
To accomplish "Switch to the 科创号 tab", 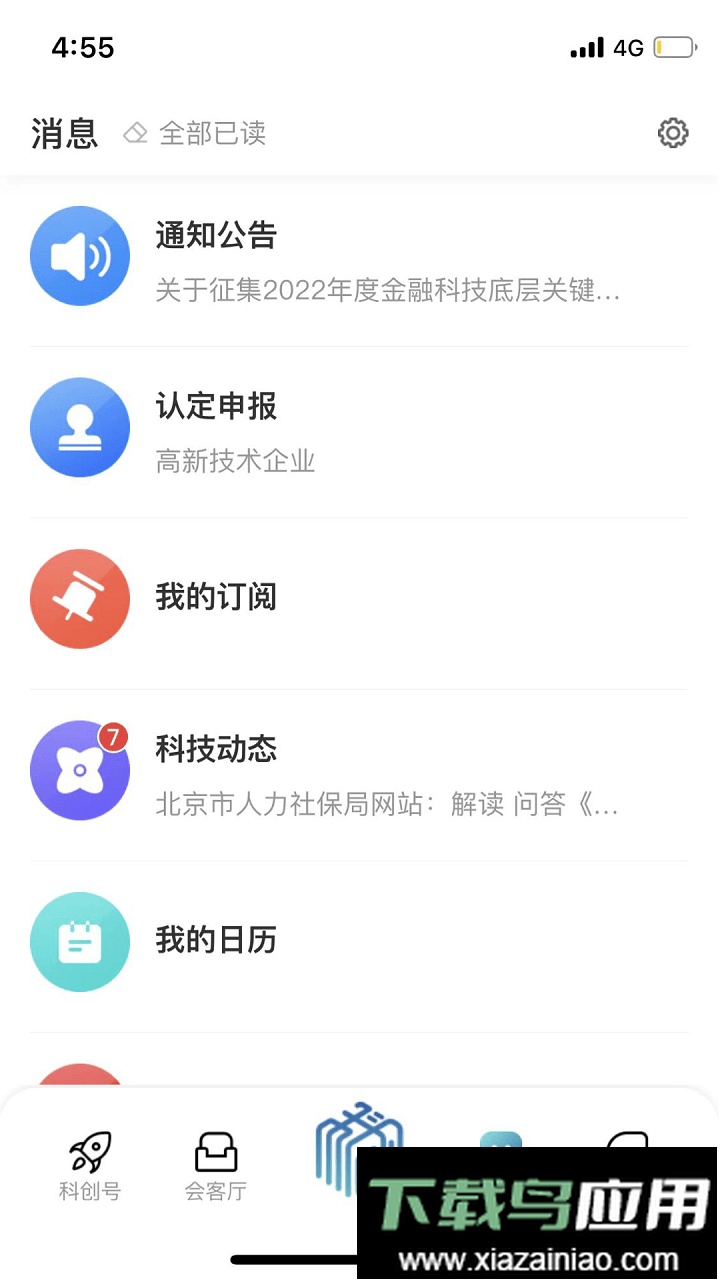I will click(89, 1165).
